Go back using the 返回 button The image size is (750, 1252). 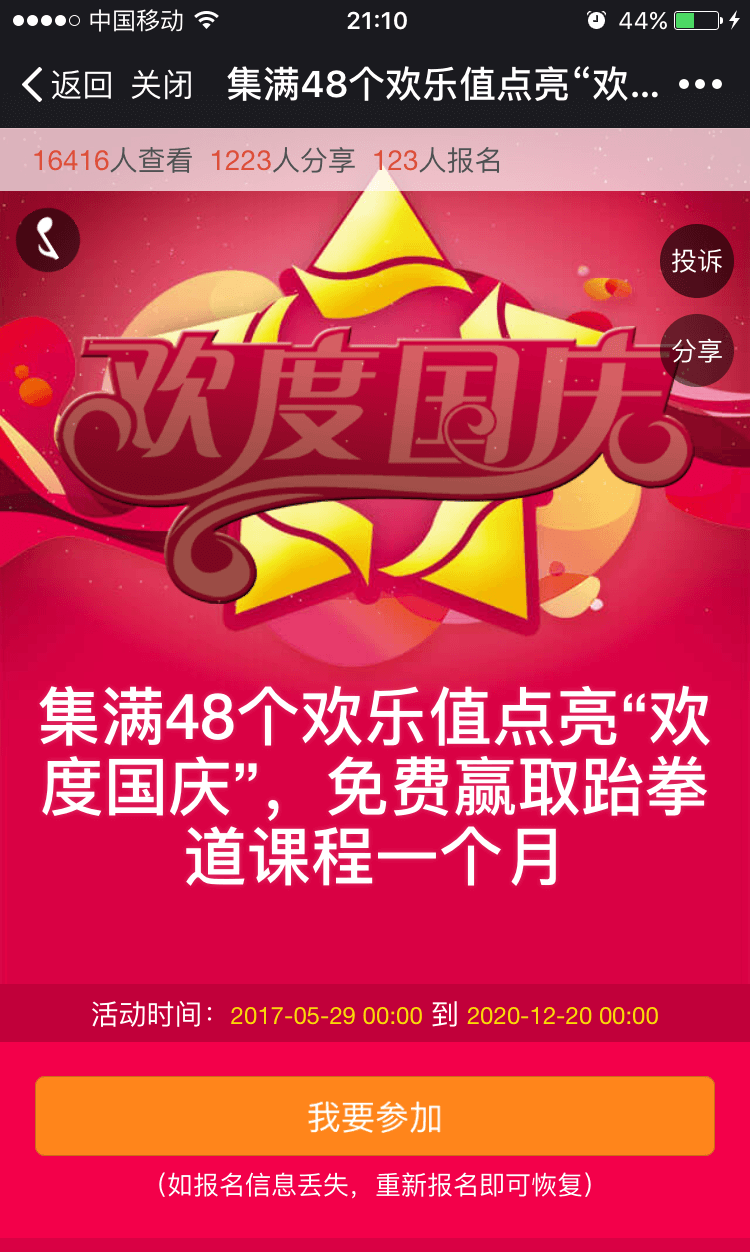tap(66, 85)
